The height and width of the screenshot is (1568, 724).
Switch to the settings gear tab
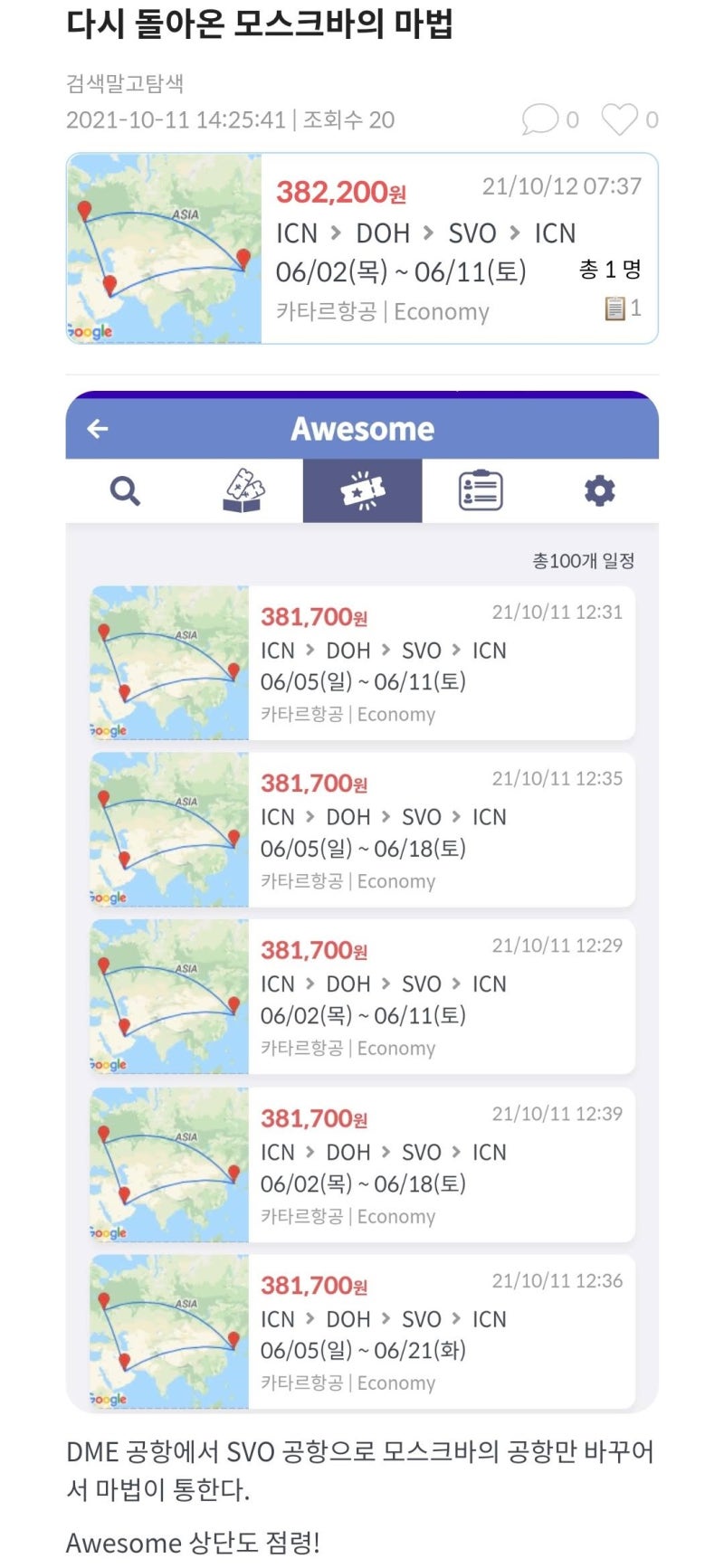(x=599, y=489)
